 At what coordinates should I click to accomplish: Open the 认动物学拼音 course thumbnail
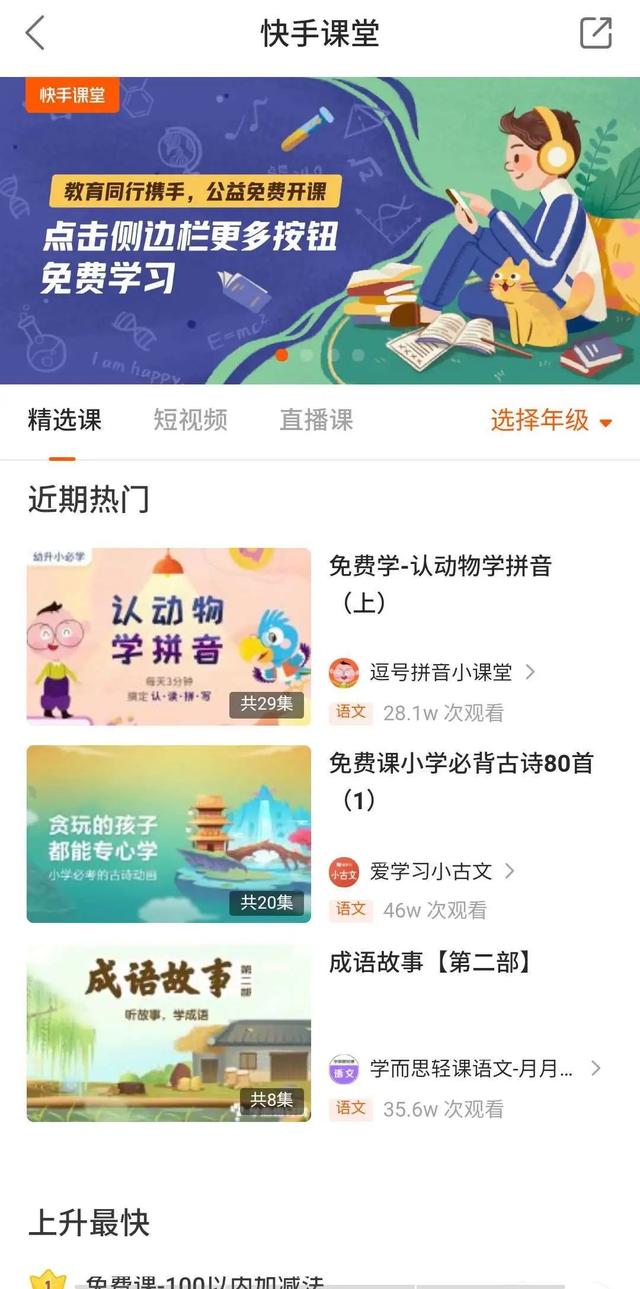(168, 636)
